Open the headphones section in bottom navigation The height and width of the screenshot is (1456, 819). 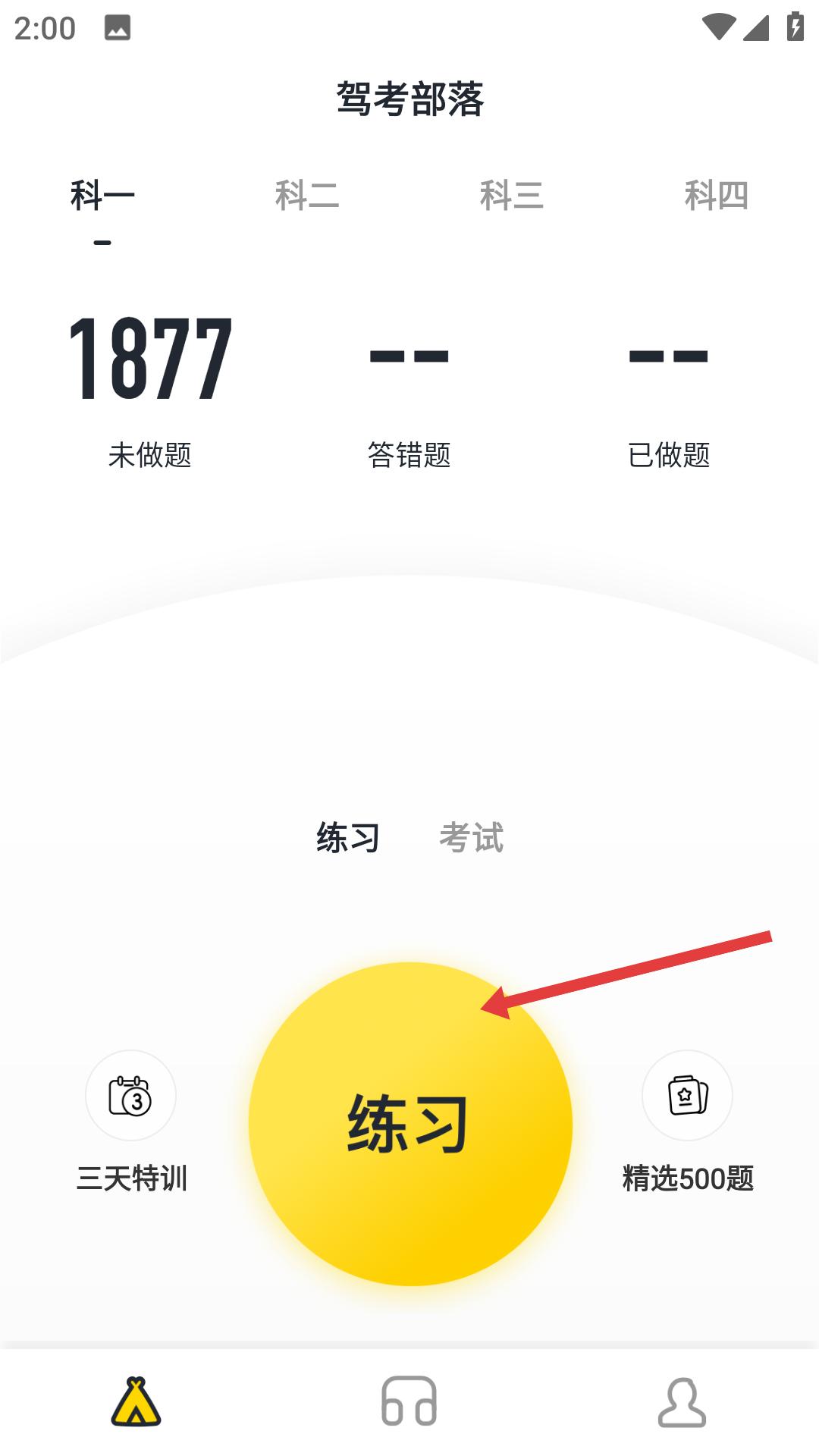point(409,1401)
